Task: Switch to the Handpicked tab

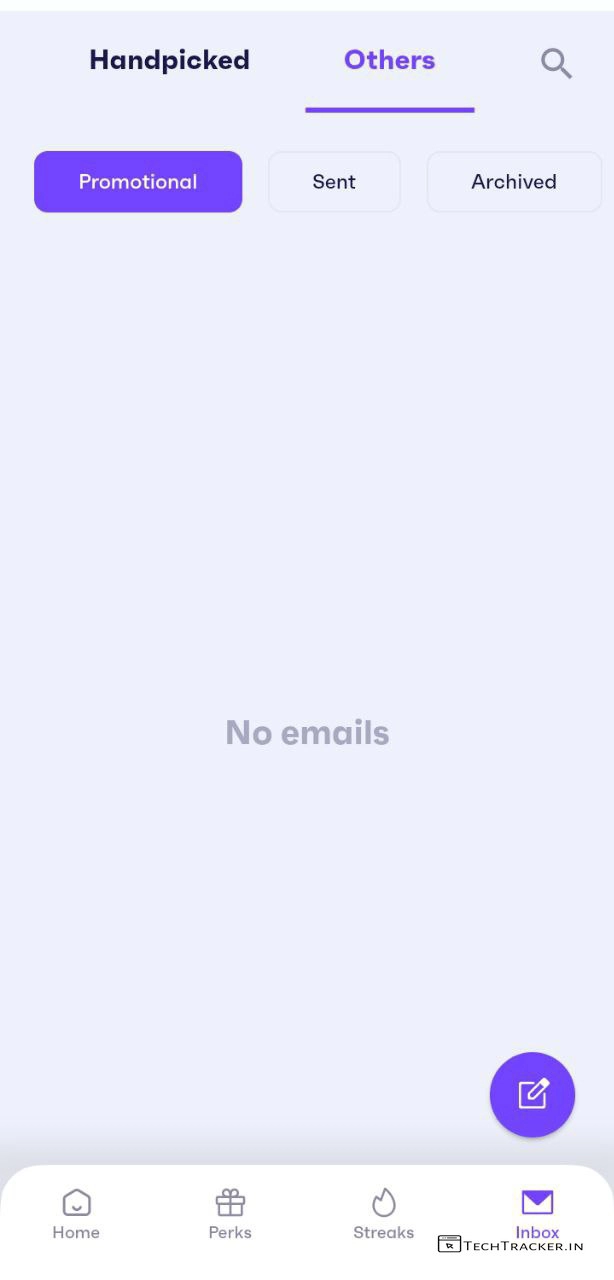Action: click(169, 60)
